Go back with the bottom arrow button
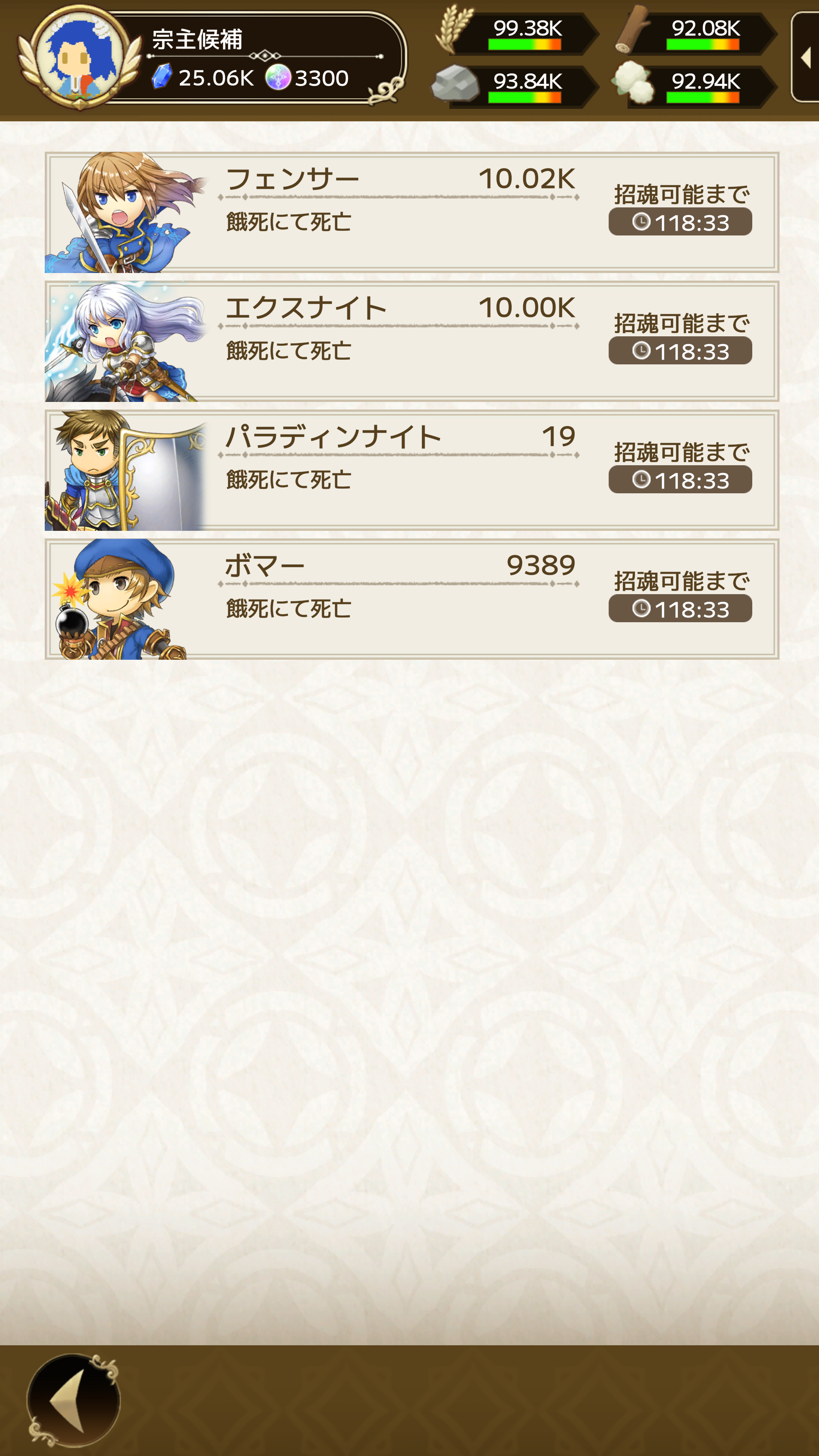The image size is (819, 1456). [74, 1400]
